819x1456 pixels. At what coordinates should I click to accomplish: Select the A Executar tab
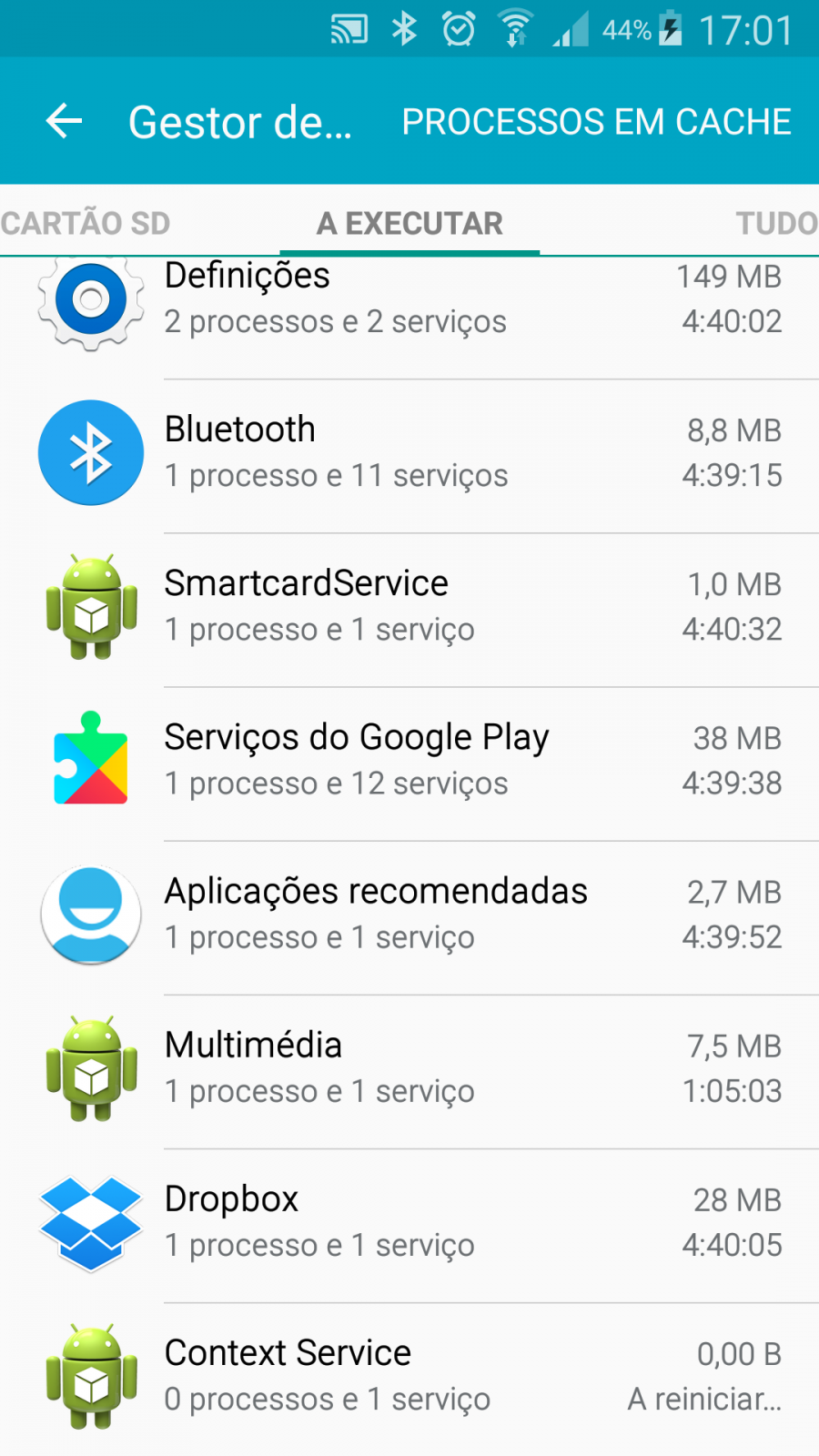pos(409,223)
